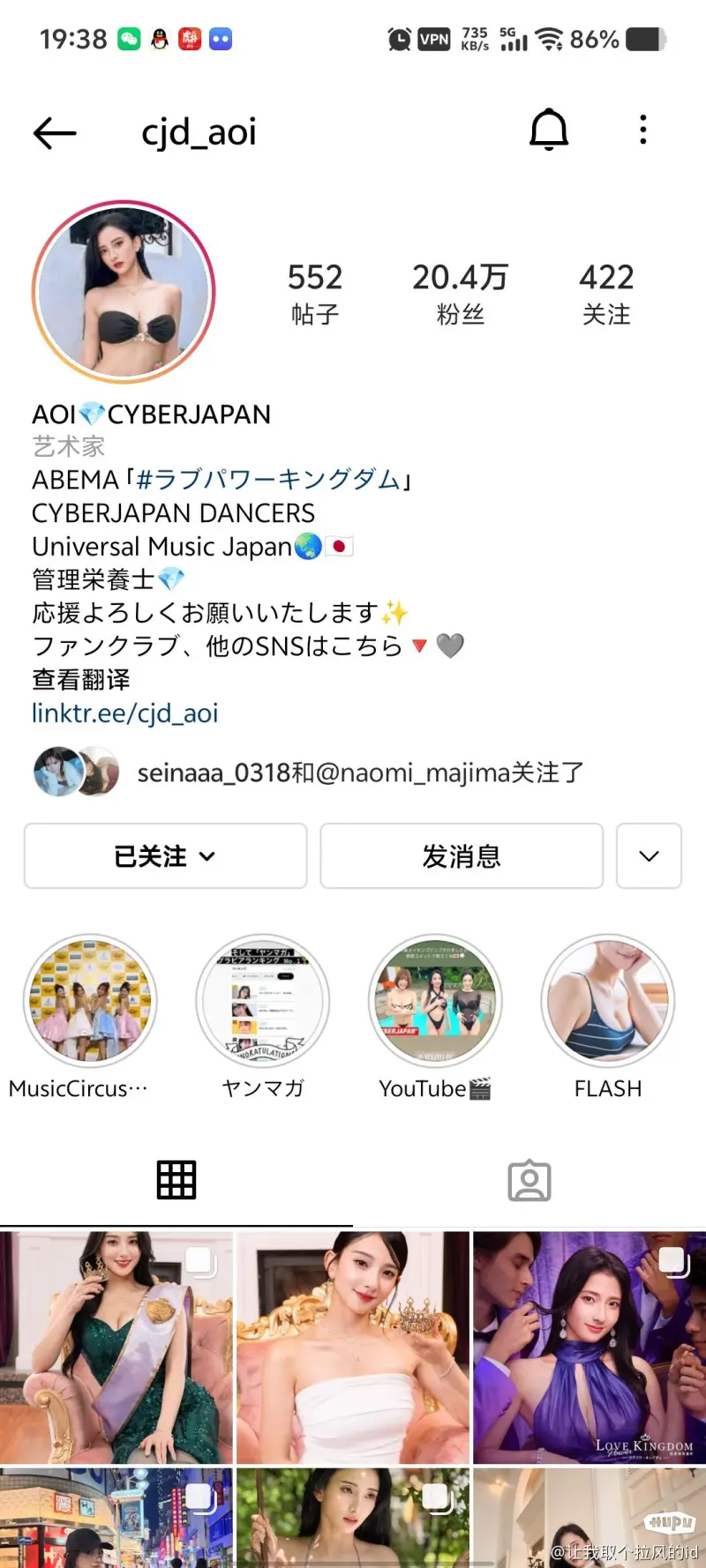Switch to the tagged photos tab
Image resolution: width=706 pixels, height=1568 pixels.
click(x=529, y=1181)
